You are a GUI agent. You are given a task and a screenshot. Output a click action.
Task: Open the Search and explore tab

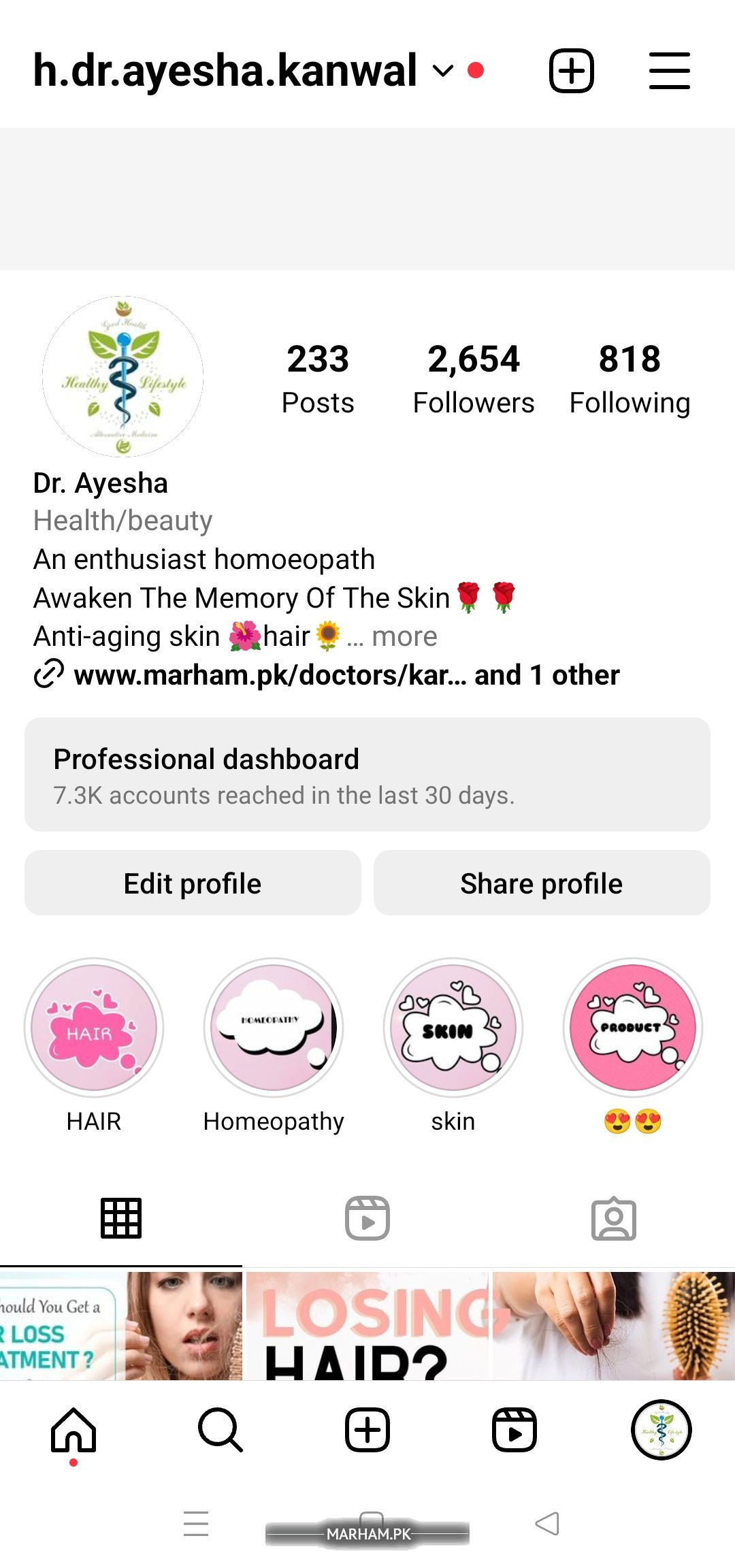[220, 1429]
